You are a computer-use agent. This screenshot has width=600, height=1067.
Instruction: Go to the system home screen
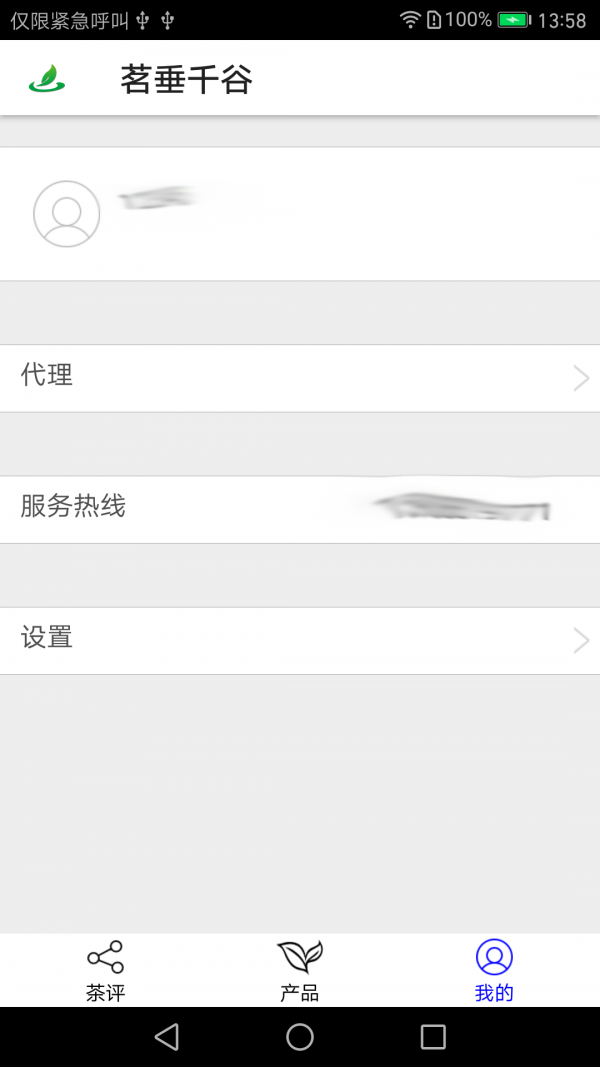pyautogui.click(x=300, y=1037)
